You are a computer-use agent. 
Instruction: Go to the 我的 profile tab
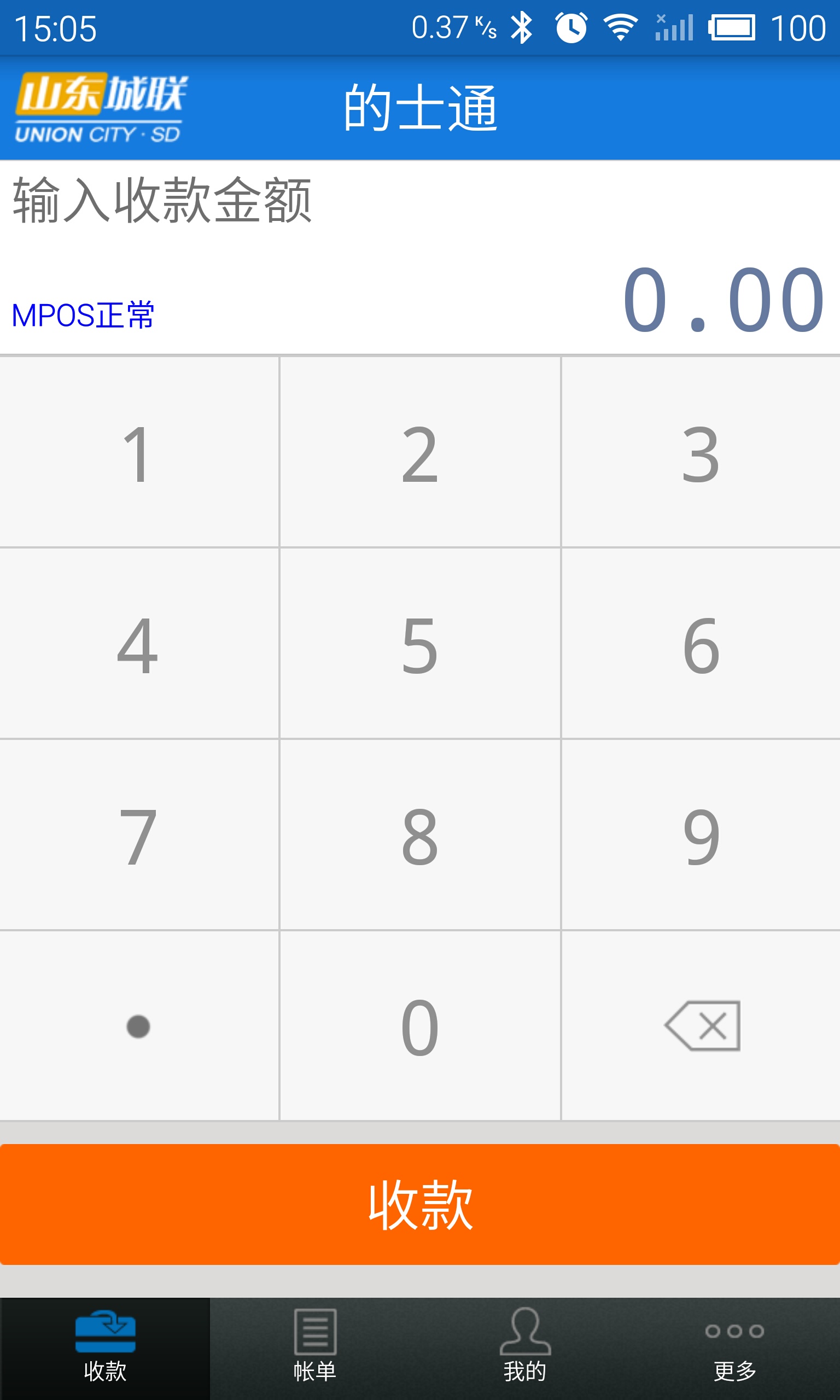click(x=524, y=1347)
